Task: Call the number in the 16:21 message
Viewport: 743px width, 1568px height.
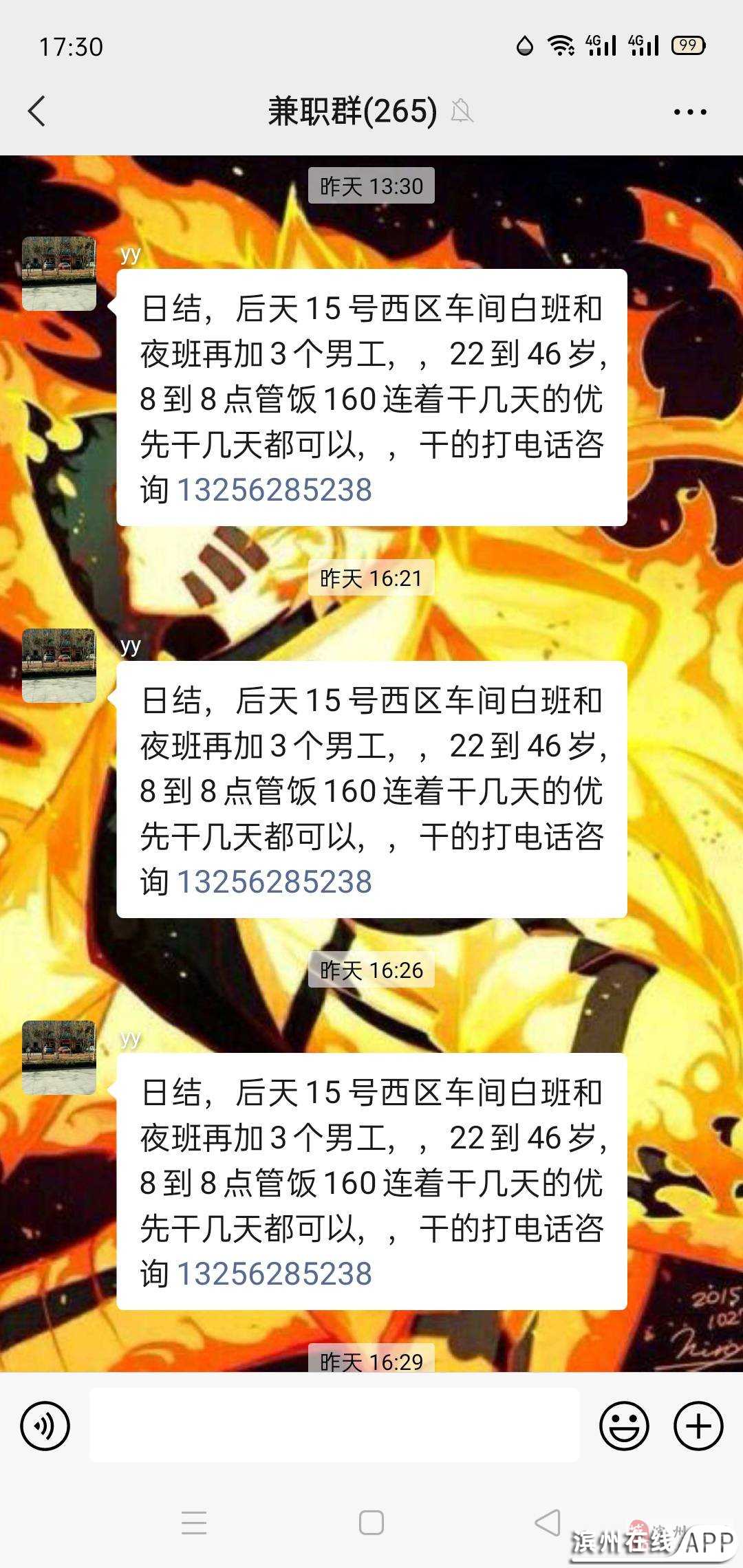Action: point(274,882)
